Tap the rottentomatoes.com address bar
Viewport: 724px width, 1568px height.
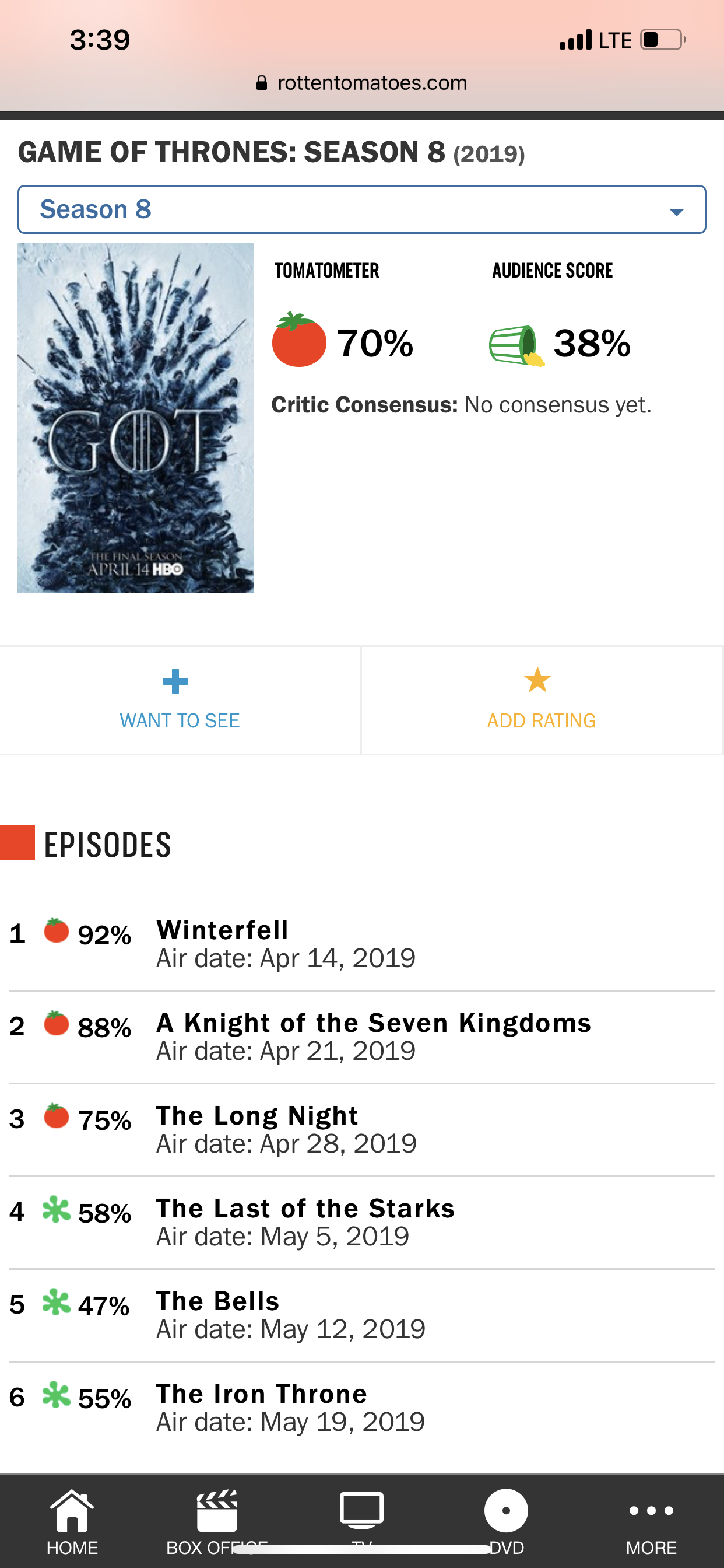[361, 83]
